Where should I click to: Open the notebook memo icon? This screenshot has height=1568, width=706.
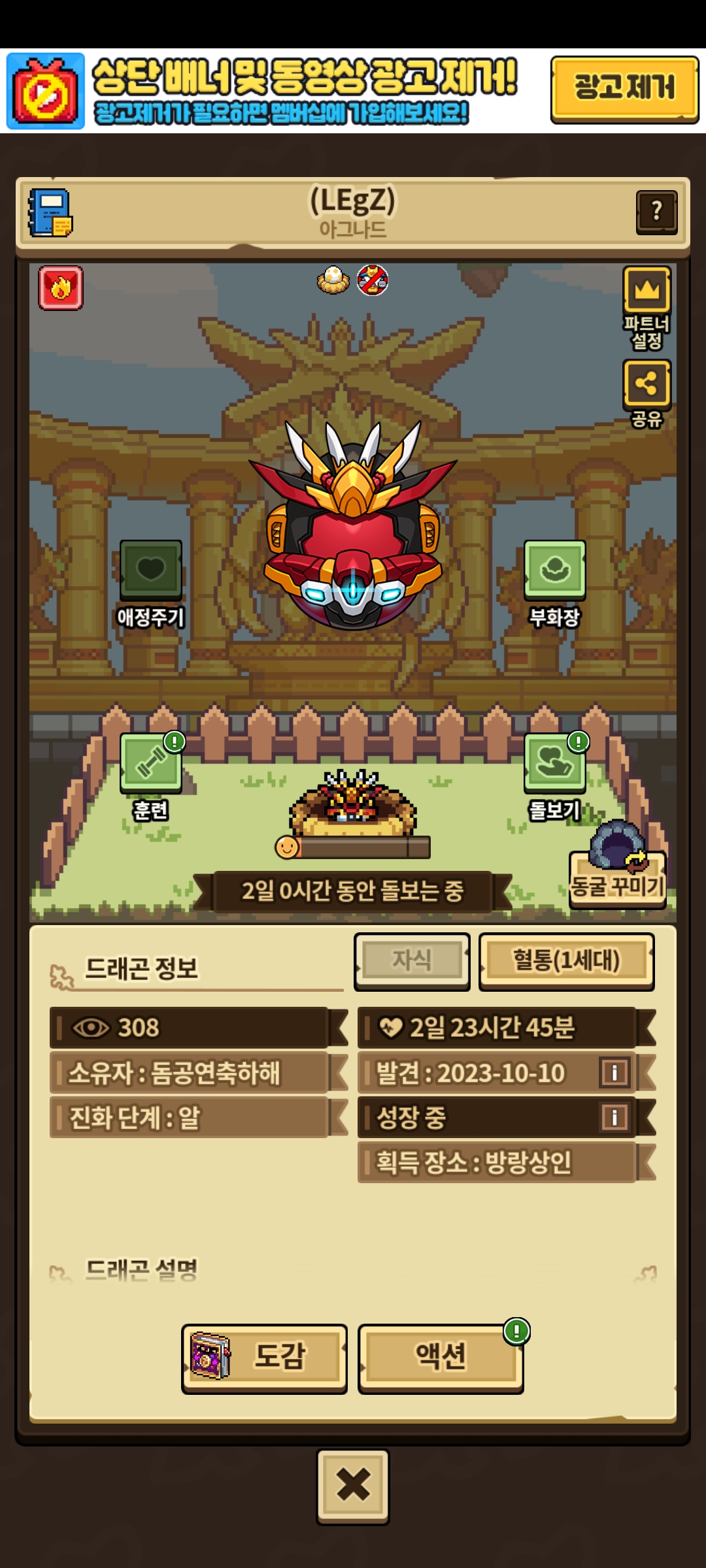(x=50, y=213)
